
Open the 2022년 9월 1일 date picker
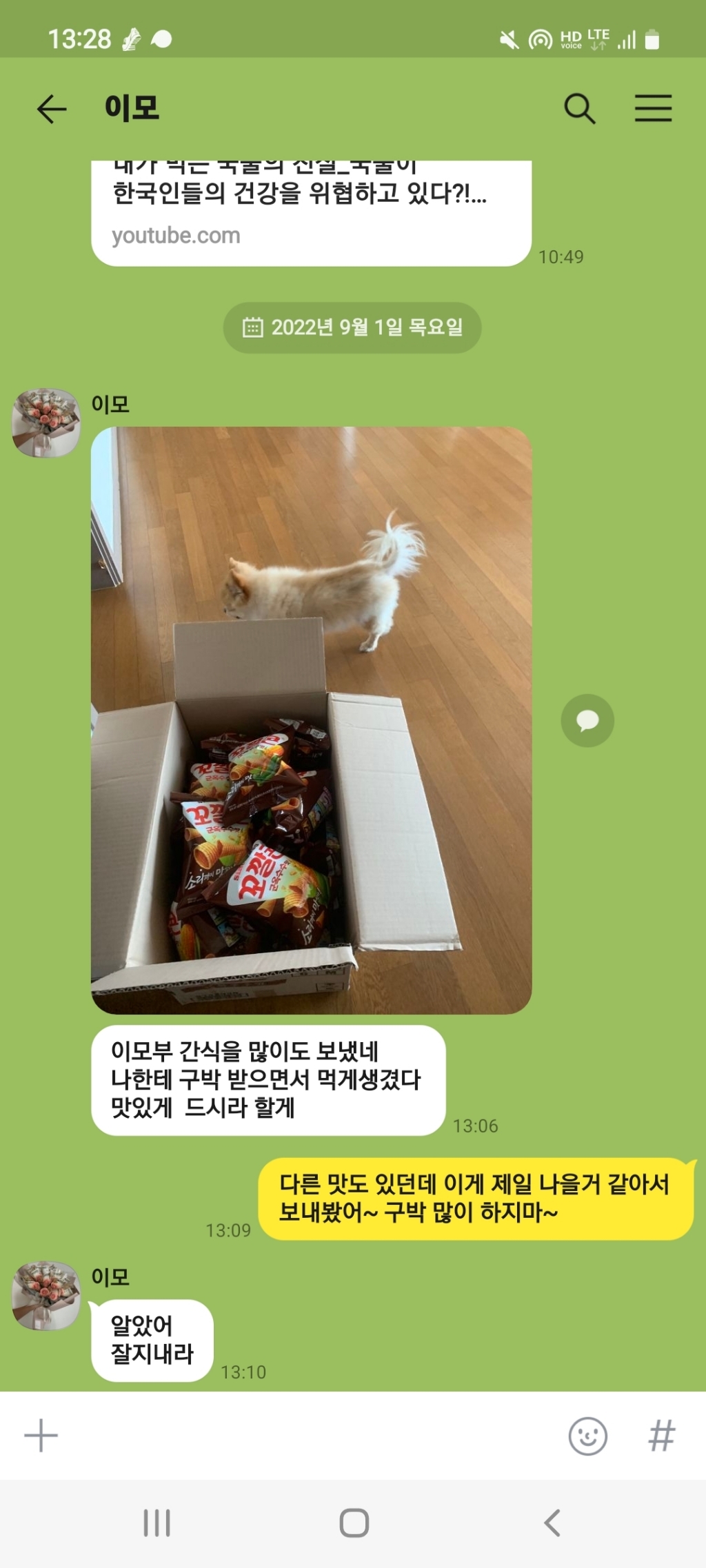[x=352, y=327]
